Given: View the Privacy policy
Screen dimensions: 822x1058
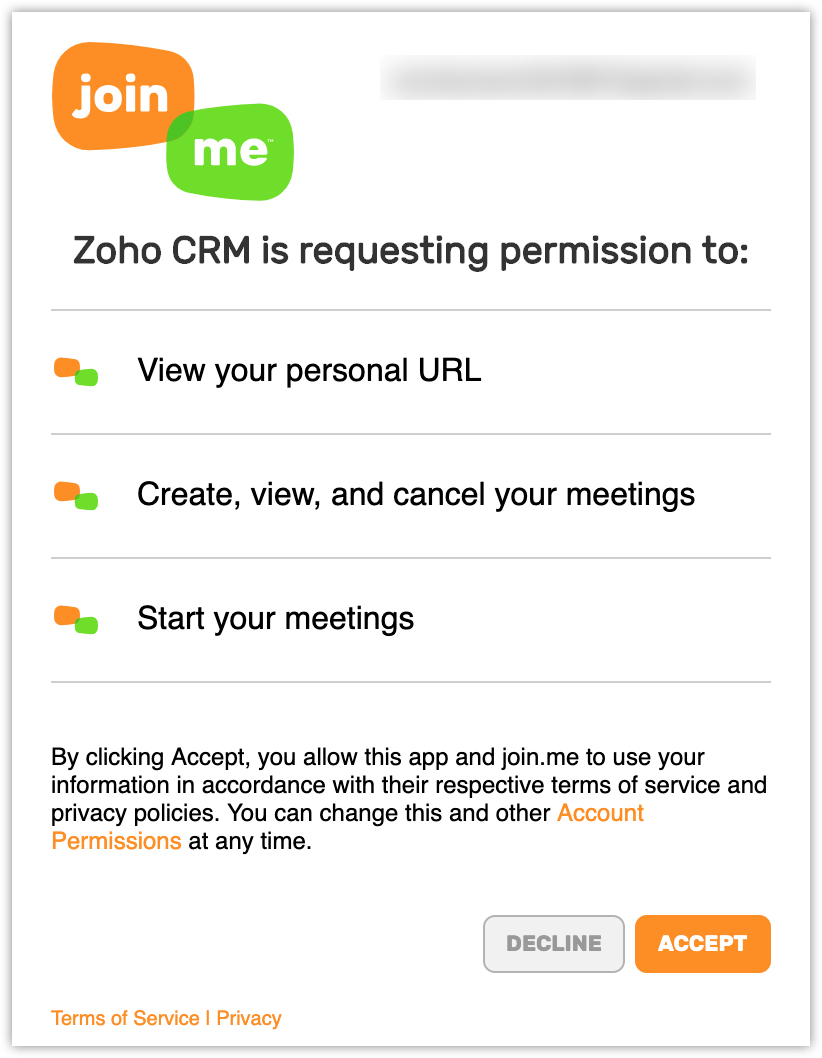Looking at the screenshot, I should [249, 1018].
